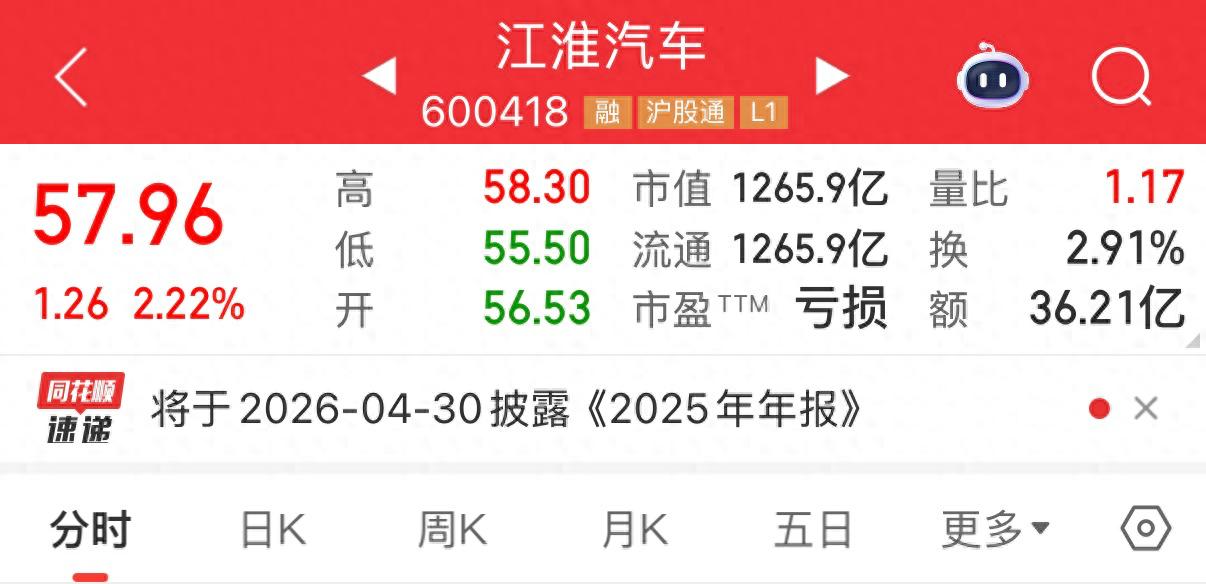The width and height of the screenshot is (1206, 584).
Task: Open chart settings hexagon icon
Action: point(1146,528)
